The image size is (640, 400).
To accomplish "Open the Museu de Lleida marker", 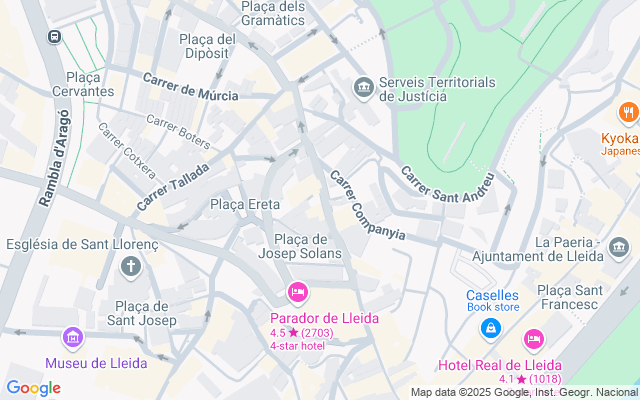I will (x=71, y=336).
